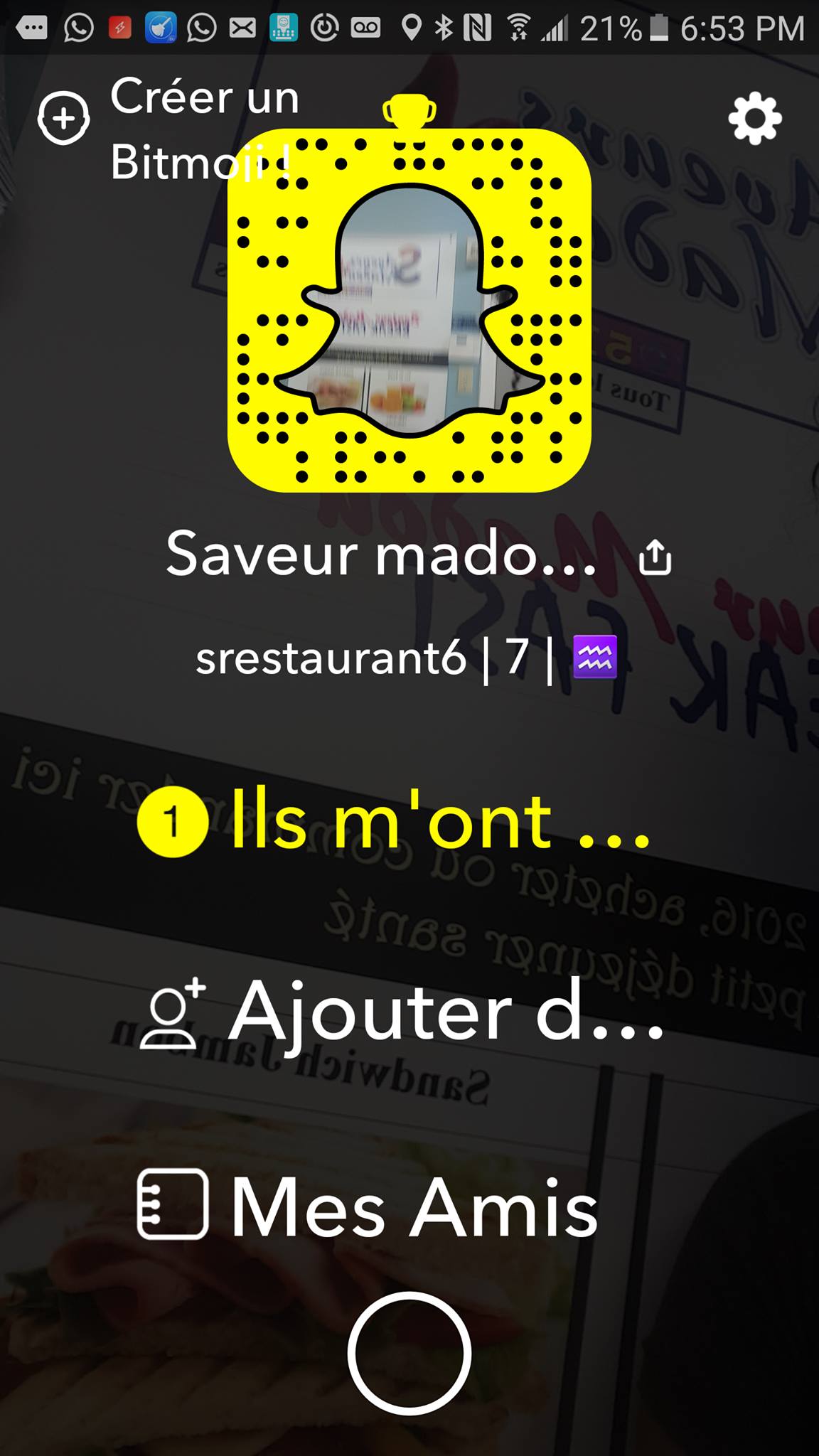Viewport: 819px width, 1456px height.
Task: Open settings via the gear icon
Action: pos(754,118)
